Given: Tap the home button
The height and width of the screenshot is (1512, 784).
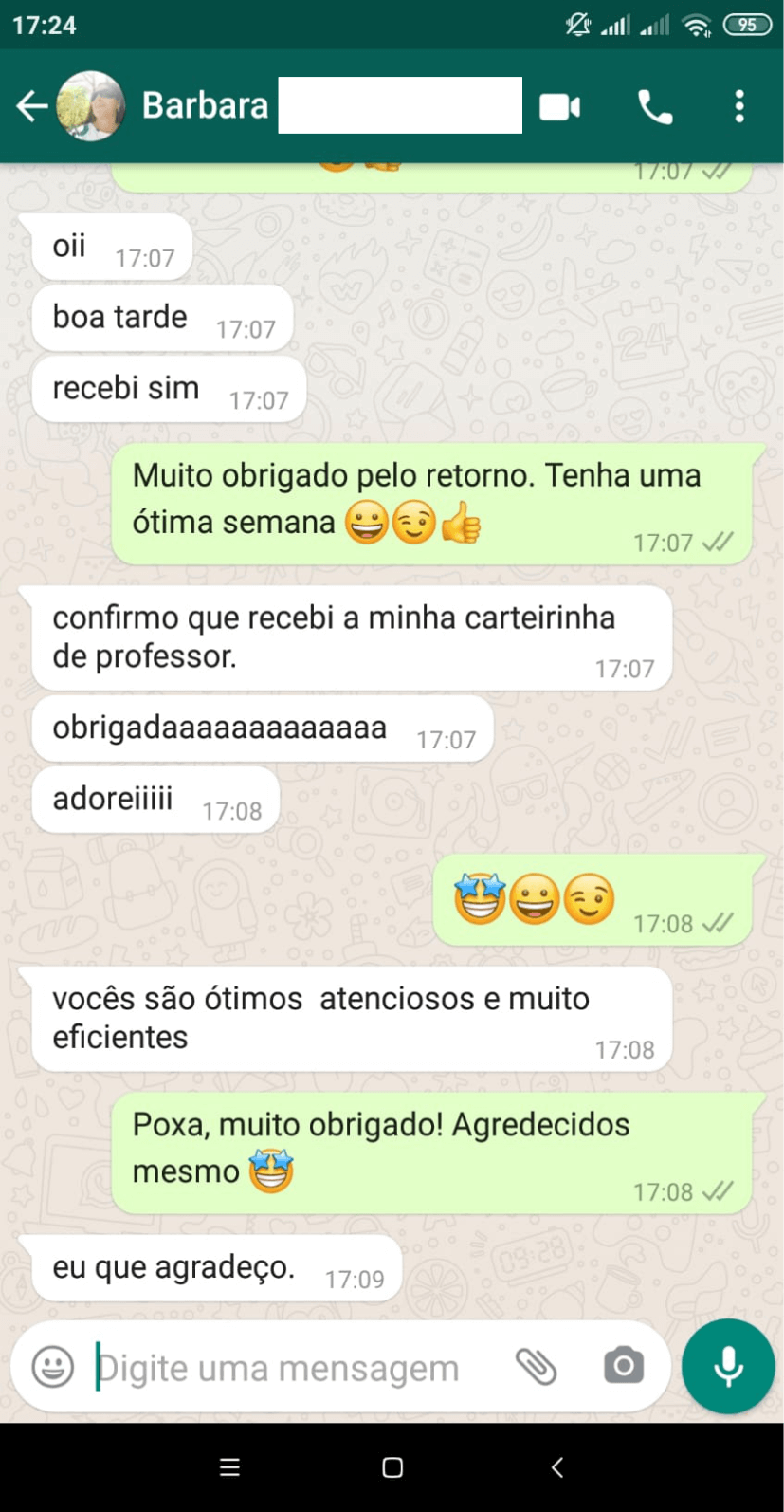Looking at the screenshot, I should click(392, 1466).
